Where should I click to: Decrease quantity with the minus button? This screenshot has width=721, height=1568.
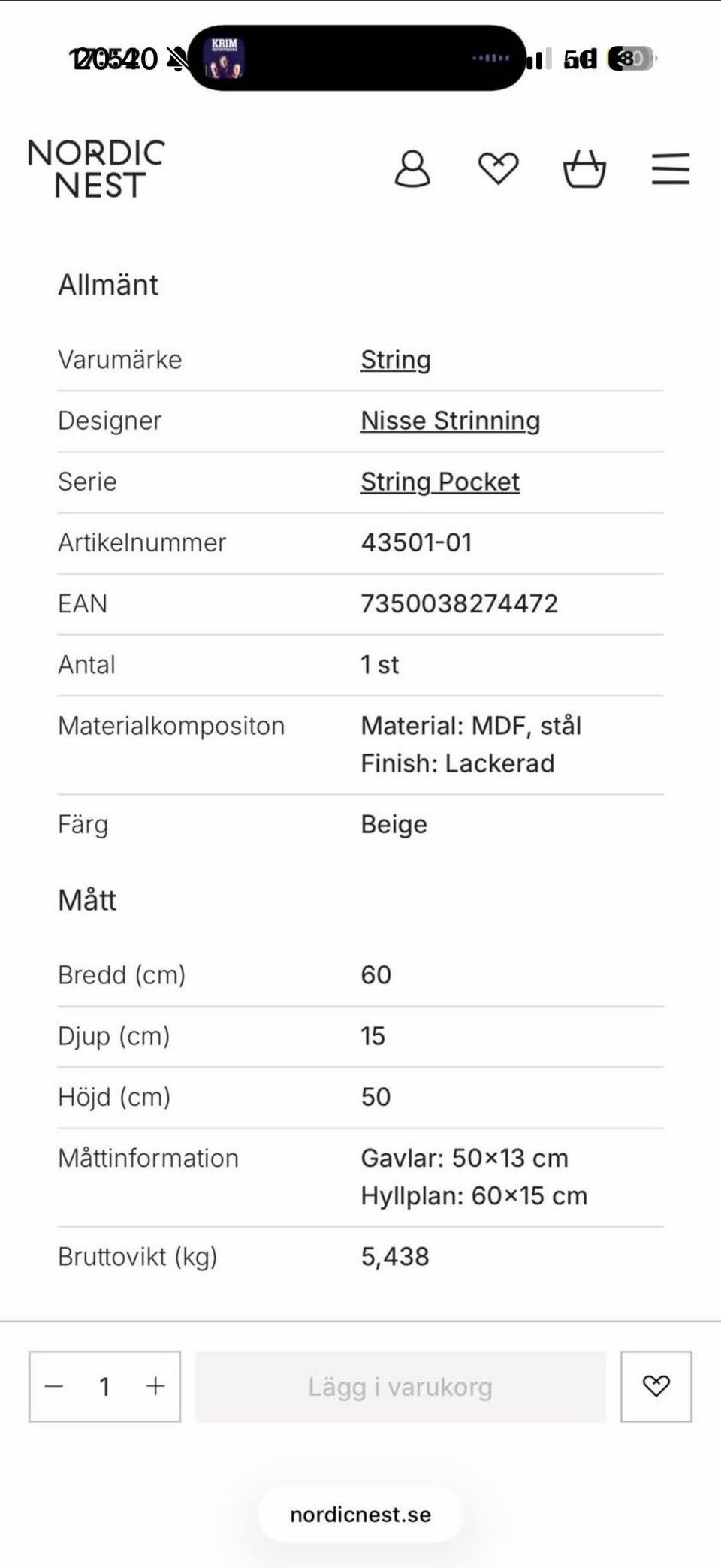tap(54, 1386)
